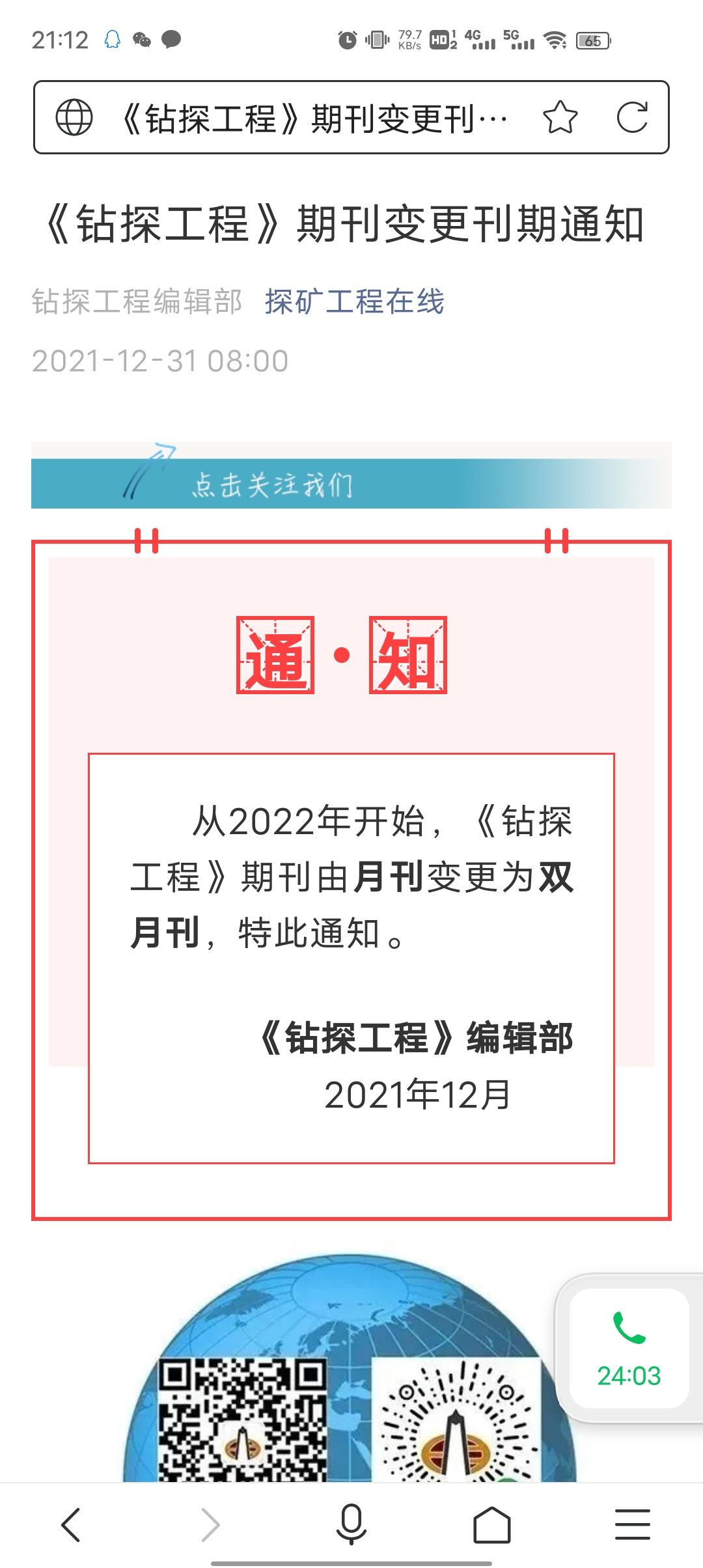The image size is (703, 1568).
Task: Tap the address bar showing 《钻探工程》期刊变更刊
Action: click(314, 118)
